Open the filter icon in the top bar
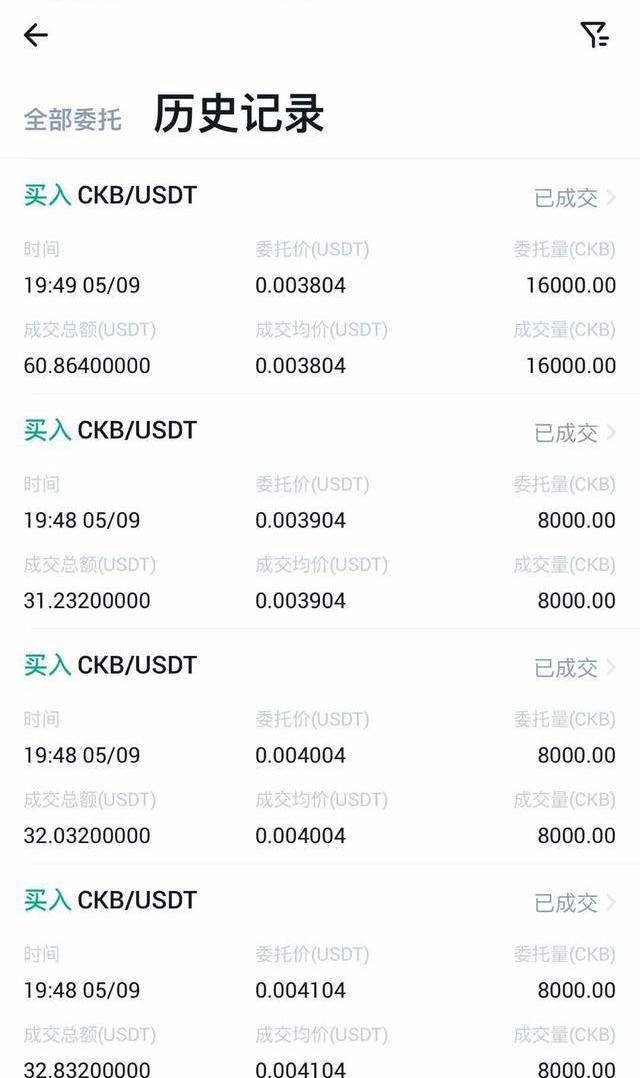This screenshot has width=640, height=1078. (x=594, y=36)
